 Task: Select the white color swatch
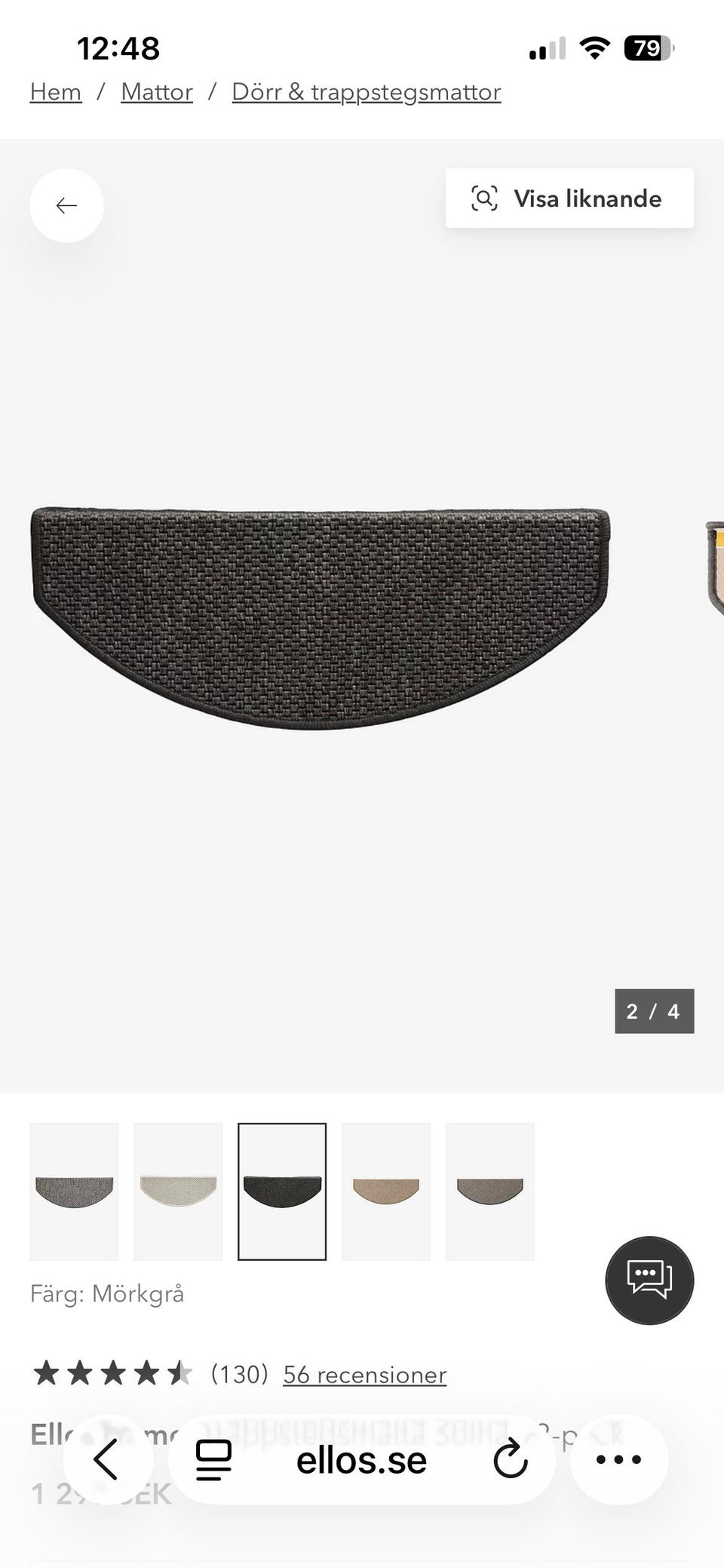pos(178,1191)
